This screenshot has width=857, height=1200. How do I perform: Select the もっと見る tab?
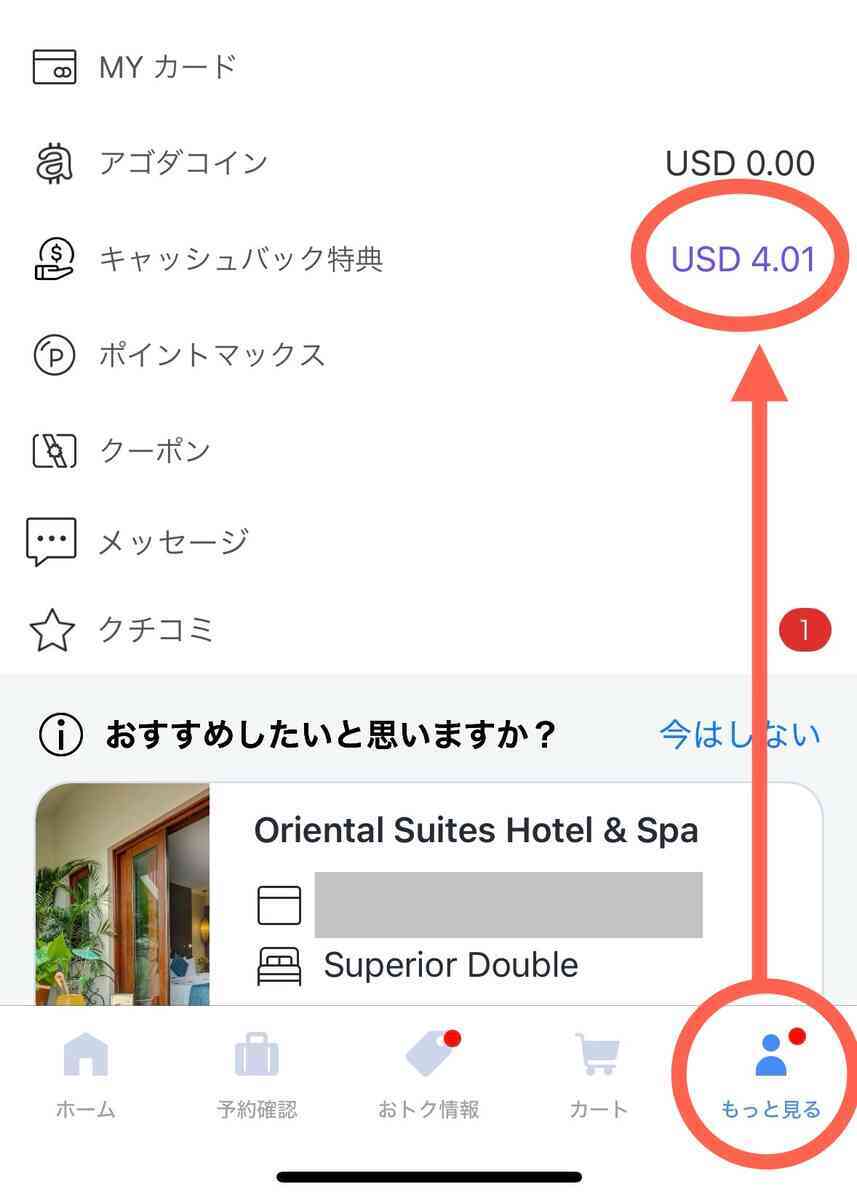770,1075
